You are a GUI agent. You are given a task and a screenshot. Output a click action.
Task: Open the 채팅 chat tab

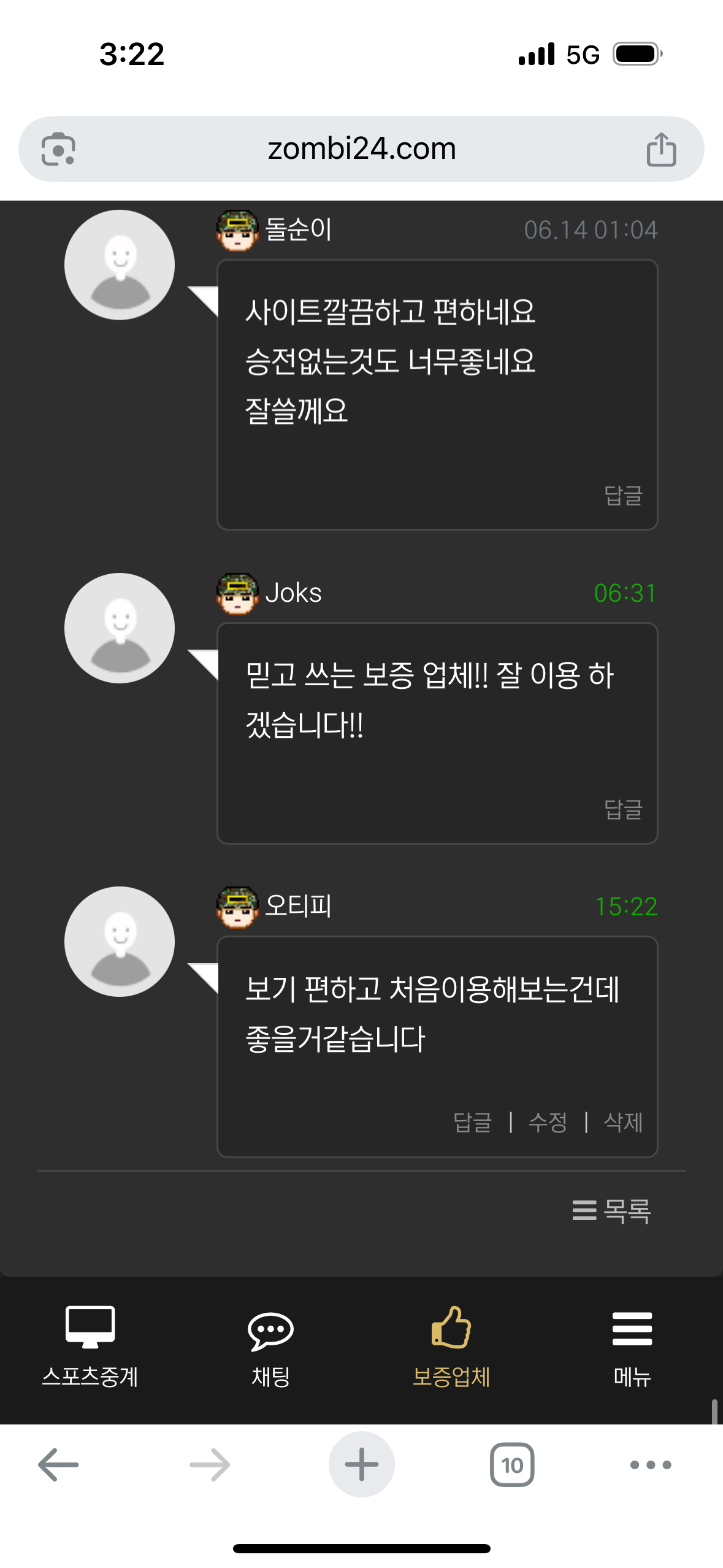click(x=270, y=1346)
